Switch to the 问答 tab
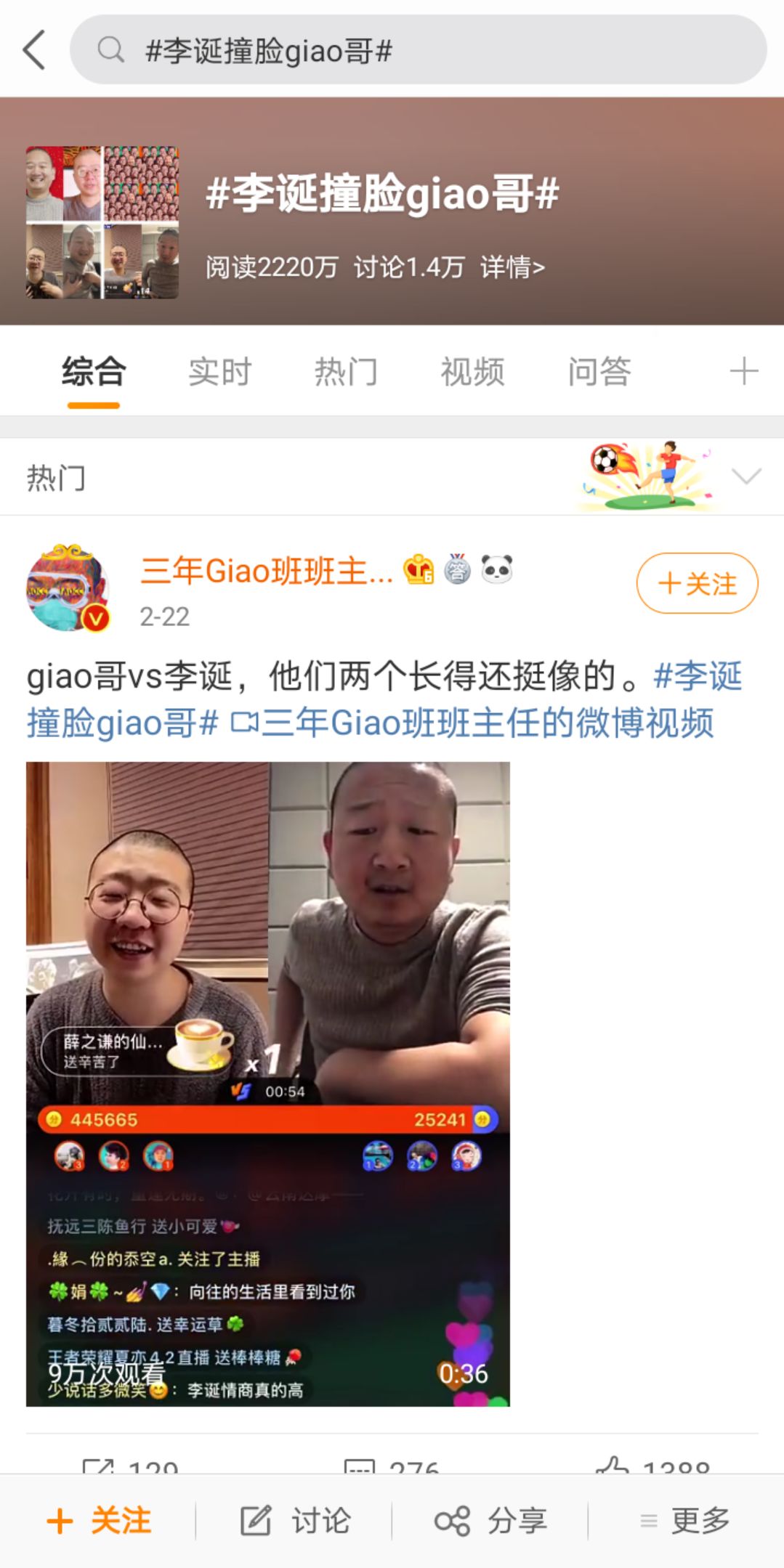 pos(599,372)
